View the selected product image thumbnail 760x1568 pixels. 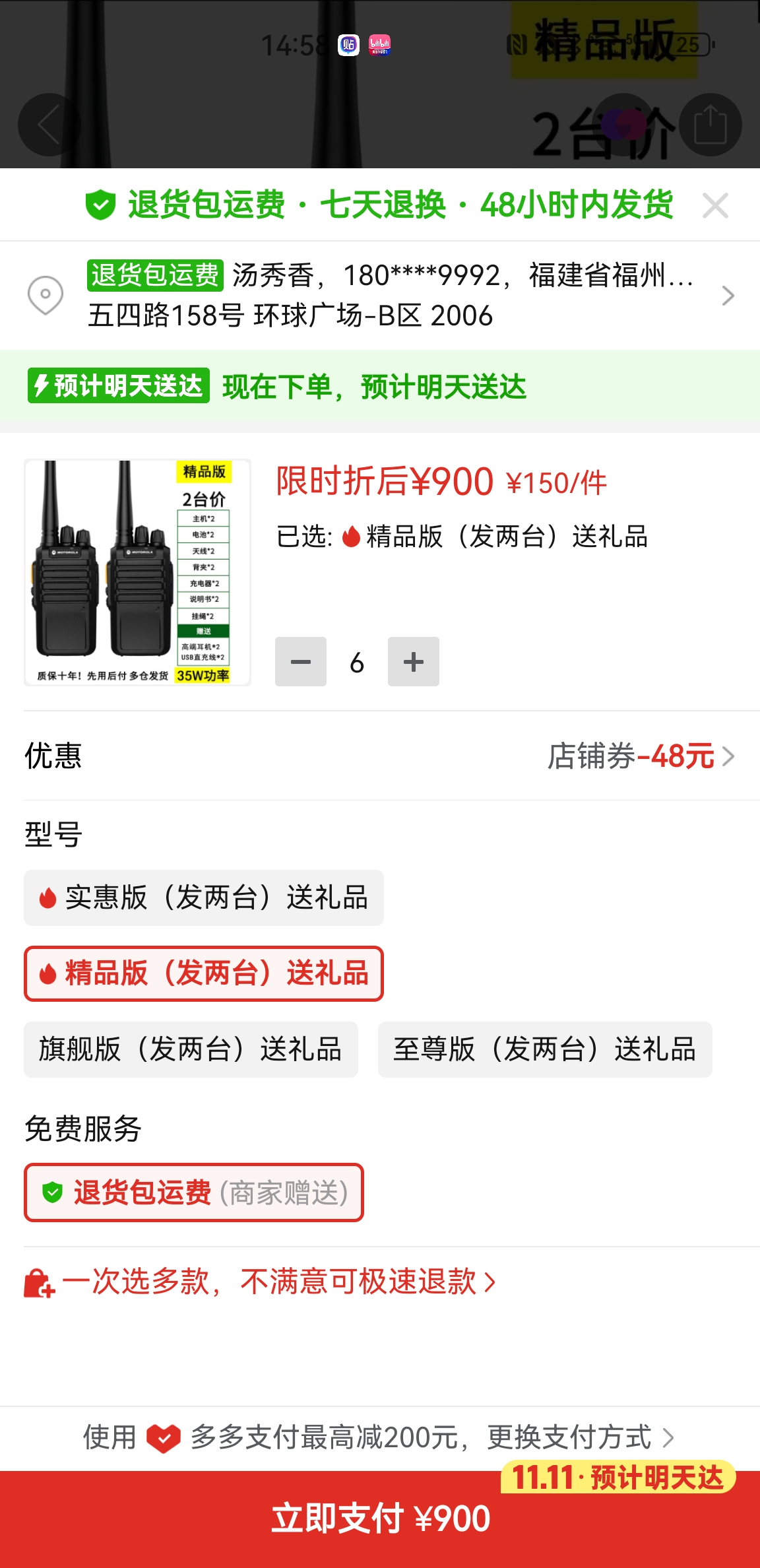tap(137, 572)
